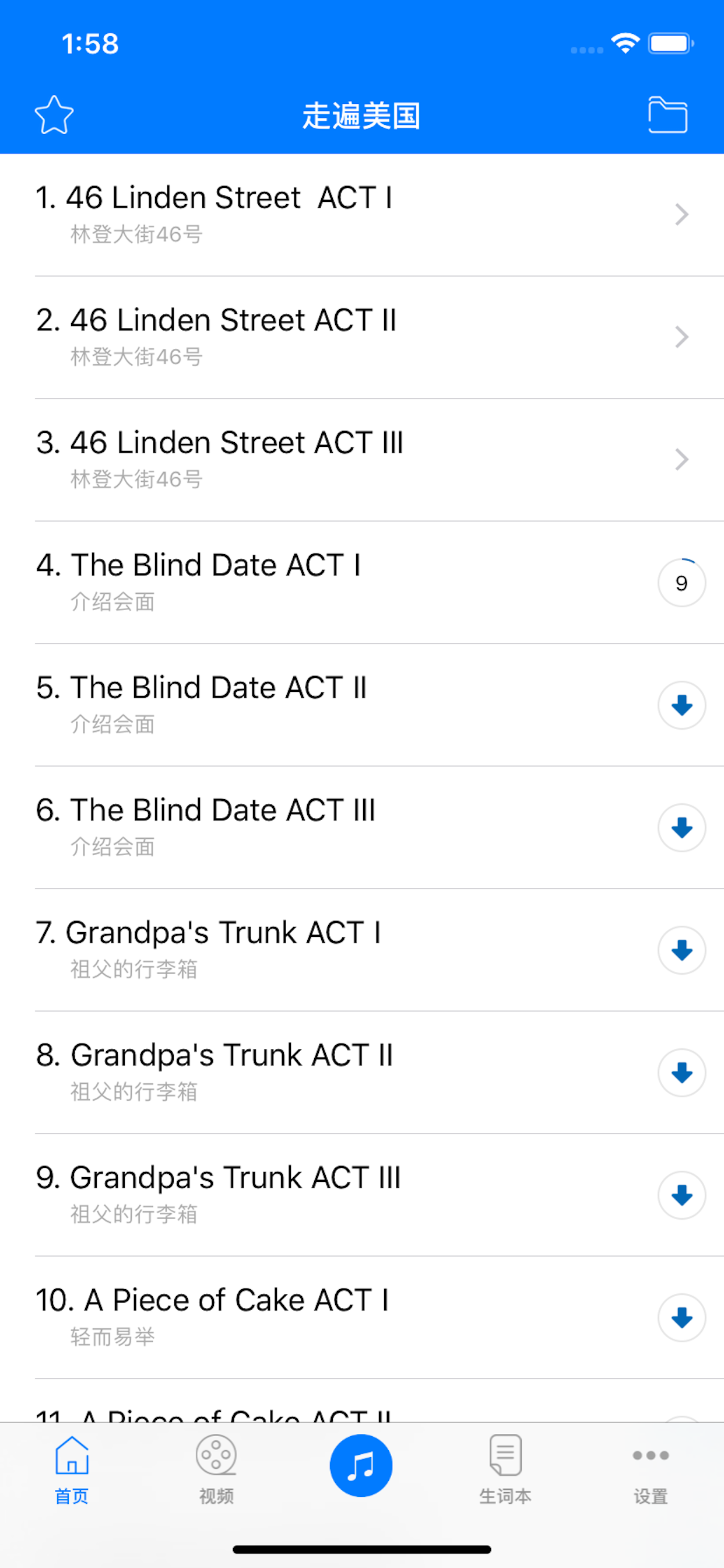Open the music player button
724x1568 pixels.
(361, 1465)
